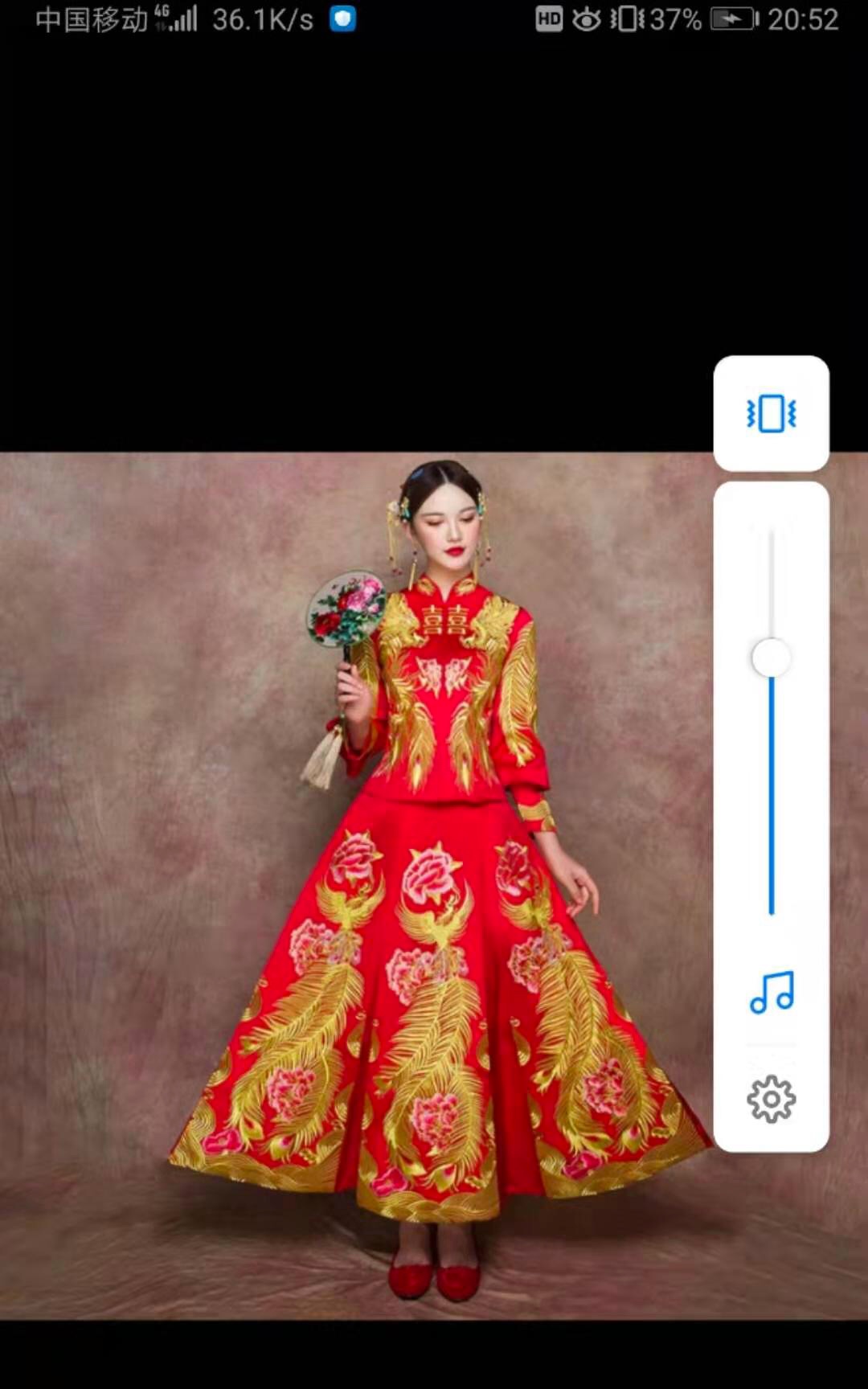This screenshot has width=868, height=1389.
Task: Tap the media volume slider
Action: point(771,721)
